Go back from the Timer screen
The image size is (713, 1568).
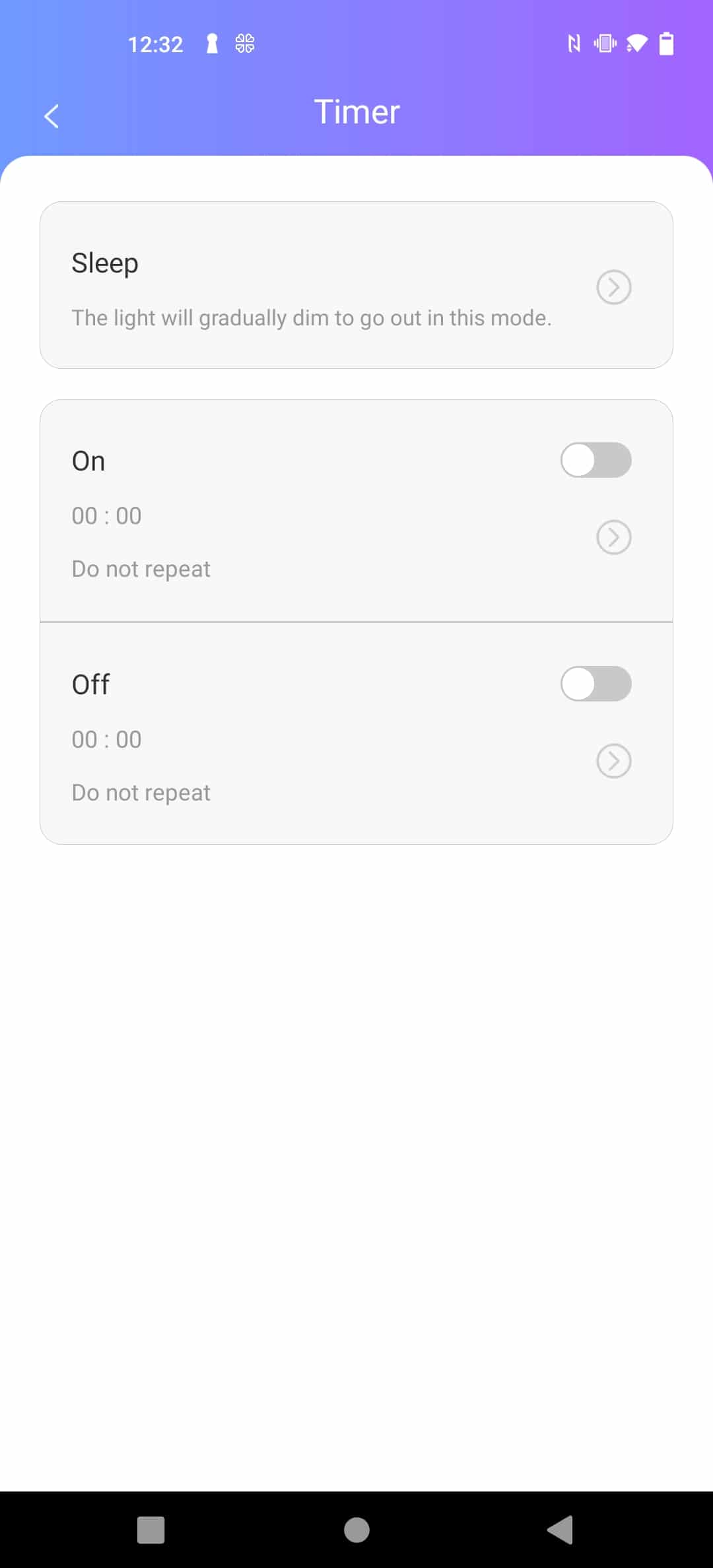51,116
